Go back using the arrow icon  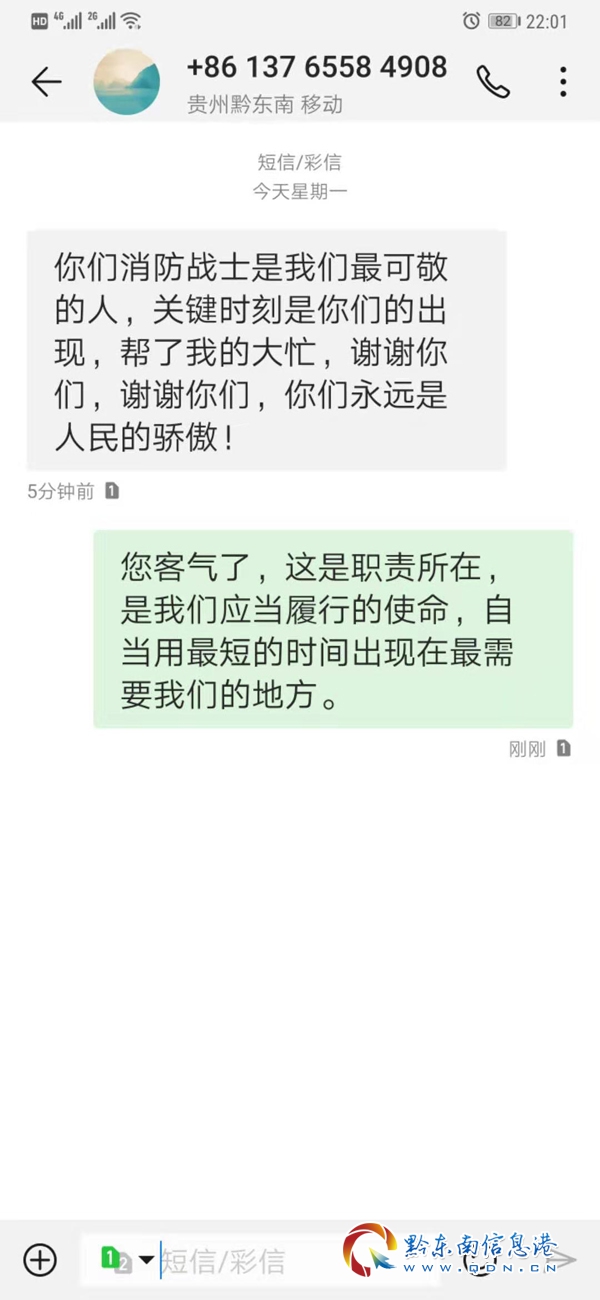pyautogui.click(x=46, y=82)
